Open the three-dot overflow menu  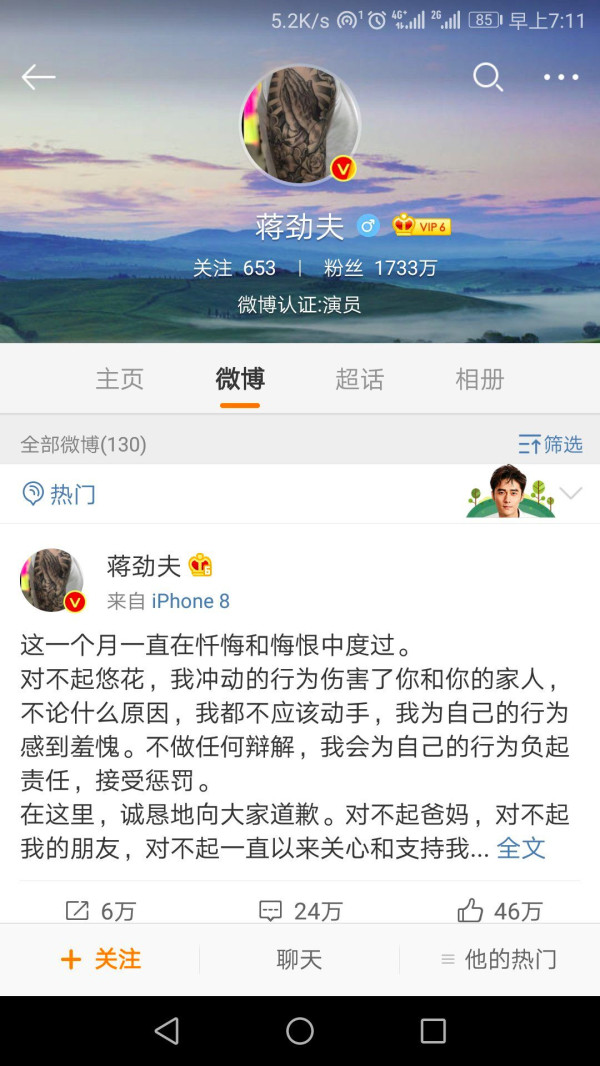[560, 77]
